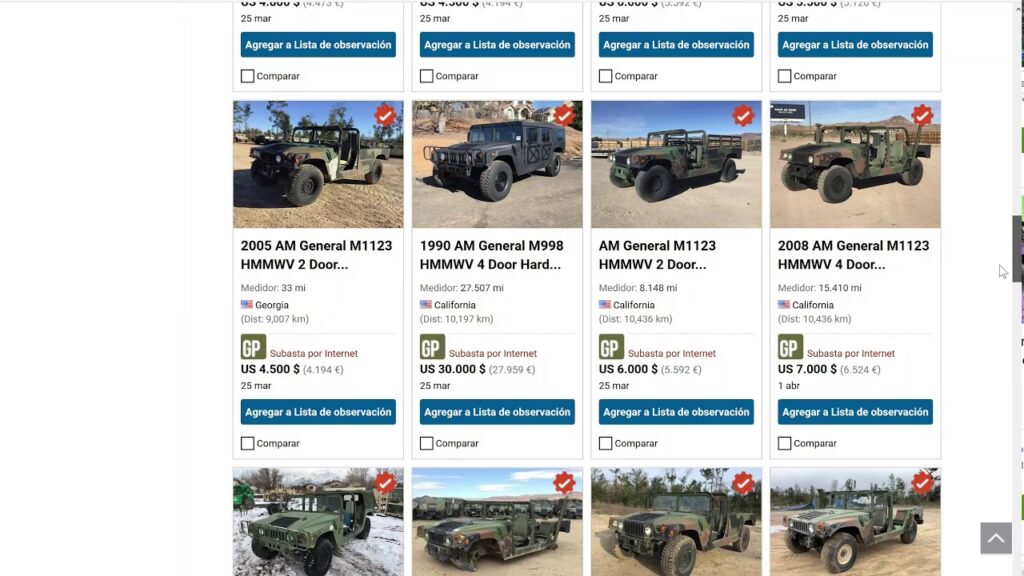Jump back to the top of the page
1024x576 pixels.
click(995, 538)
